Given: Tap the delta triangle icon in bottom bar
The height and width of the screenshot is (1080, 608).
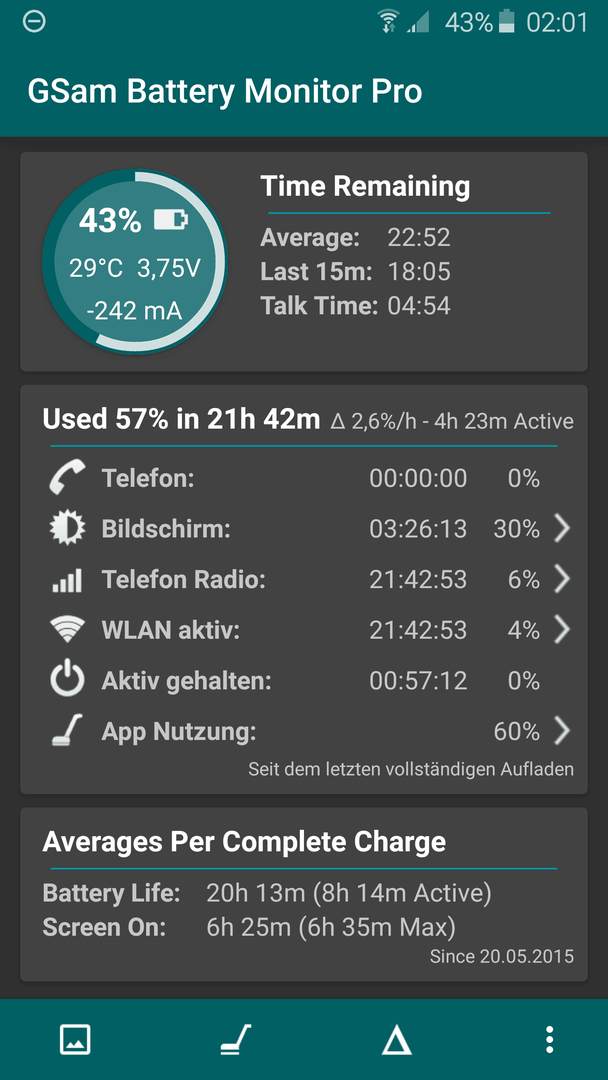Looking at the screenshot, I should [397, 1039].
